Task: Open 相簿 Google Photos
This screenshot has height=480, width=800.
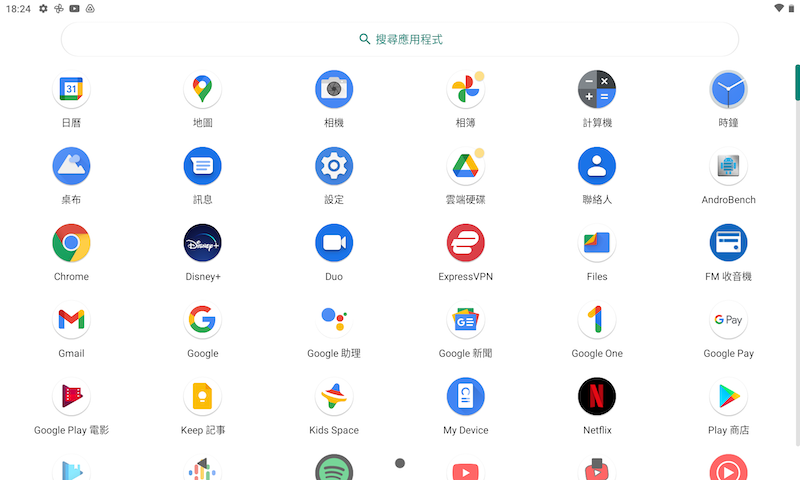Action: pos(465,89)
